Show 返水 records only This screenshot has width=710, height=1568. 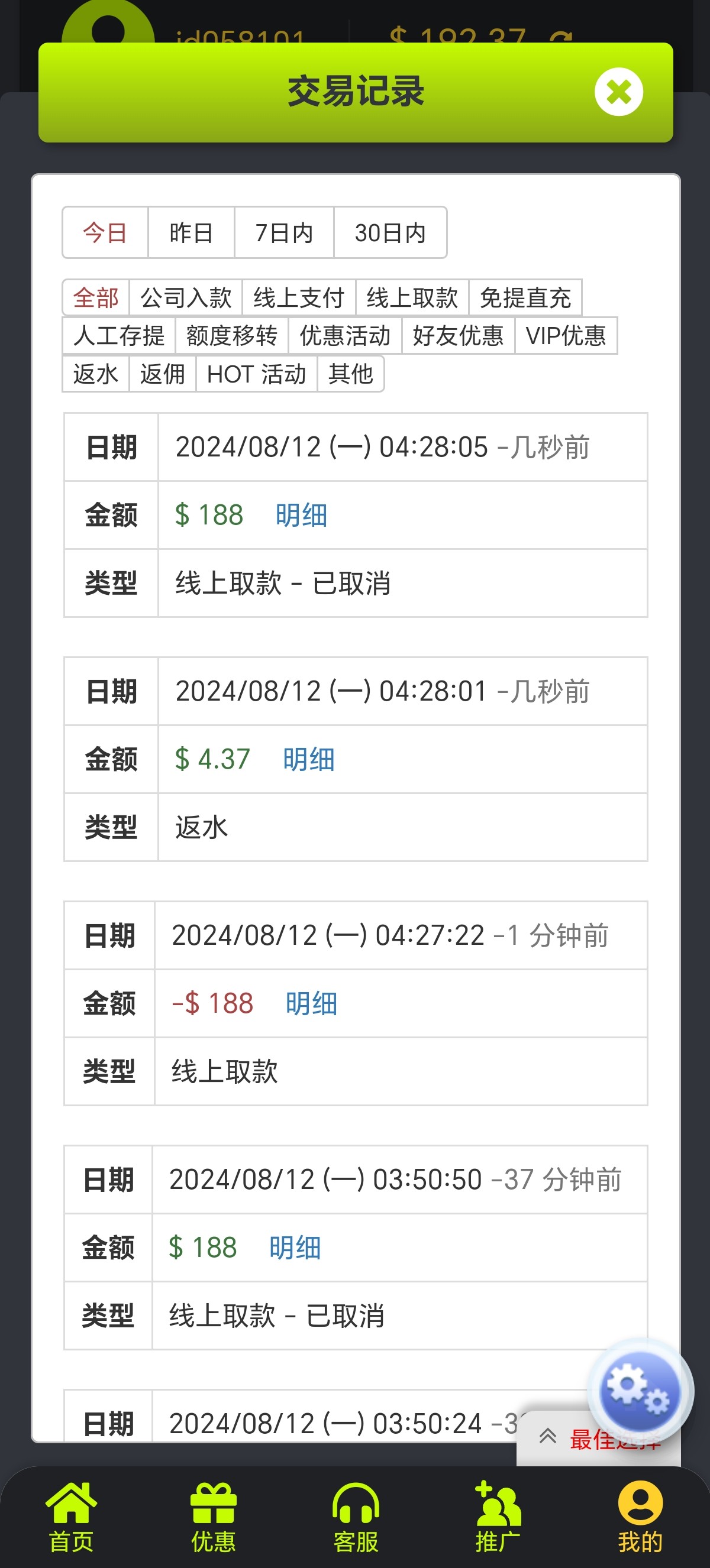click(96, 374)
